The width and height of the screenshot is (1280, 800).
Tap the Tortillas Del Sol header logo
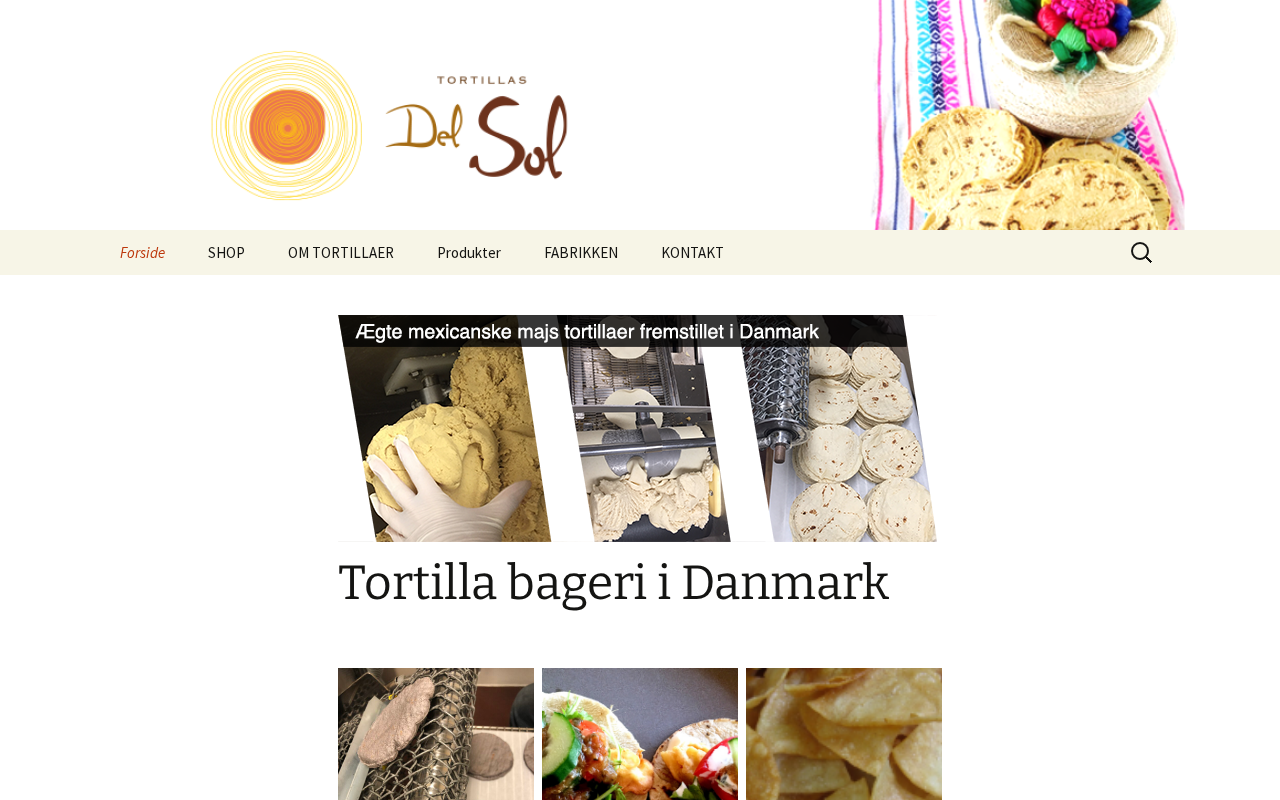(x=389, y=125)
